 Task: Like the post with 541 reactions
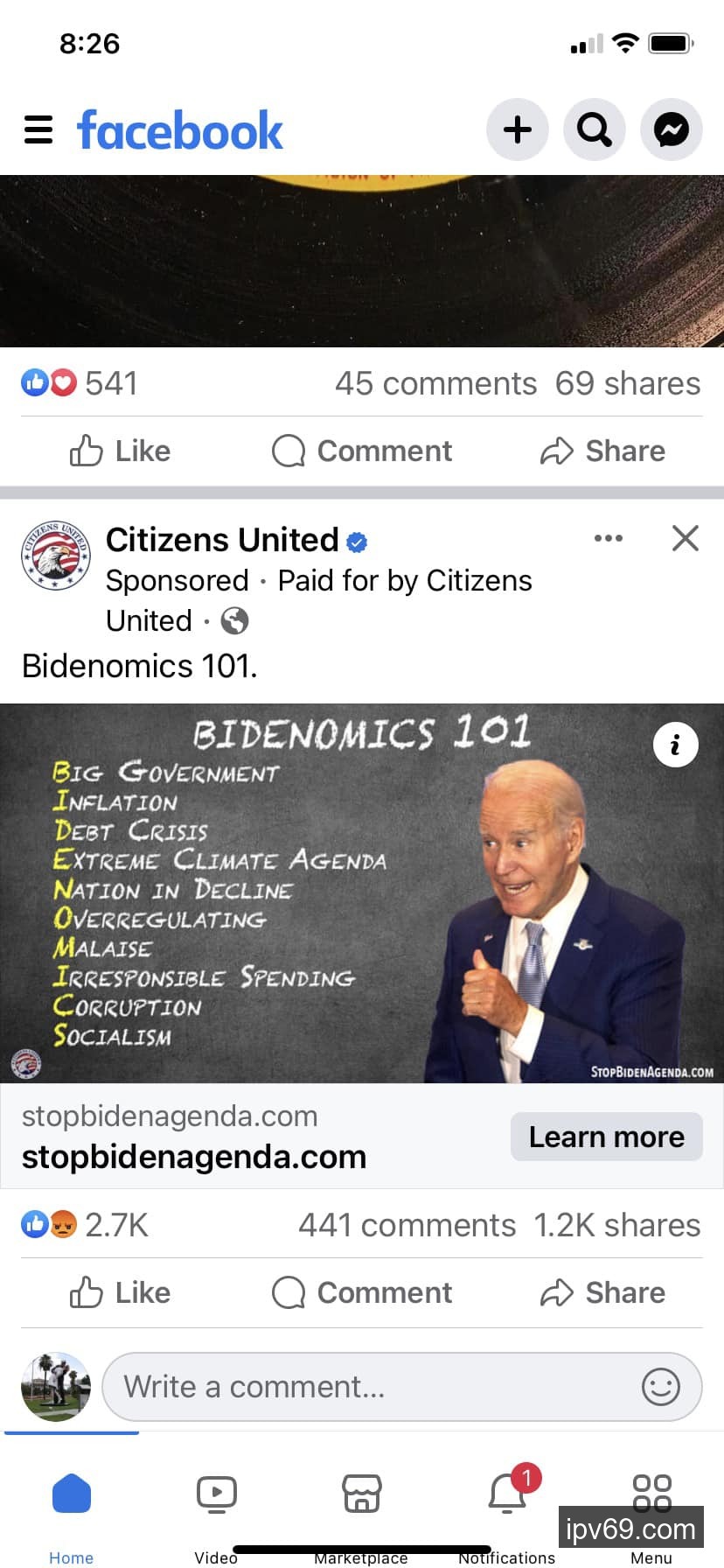click(x=120, y=451)
